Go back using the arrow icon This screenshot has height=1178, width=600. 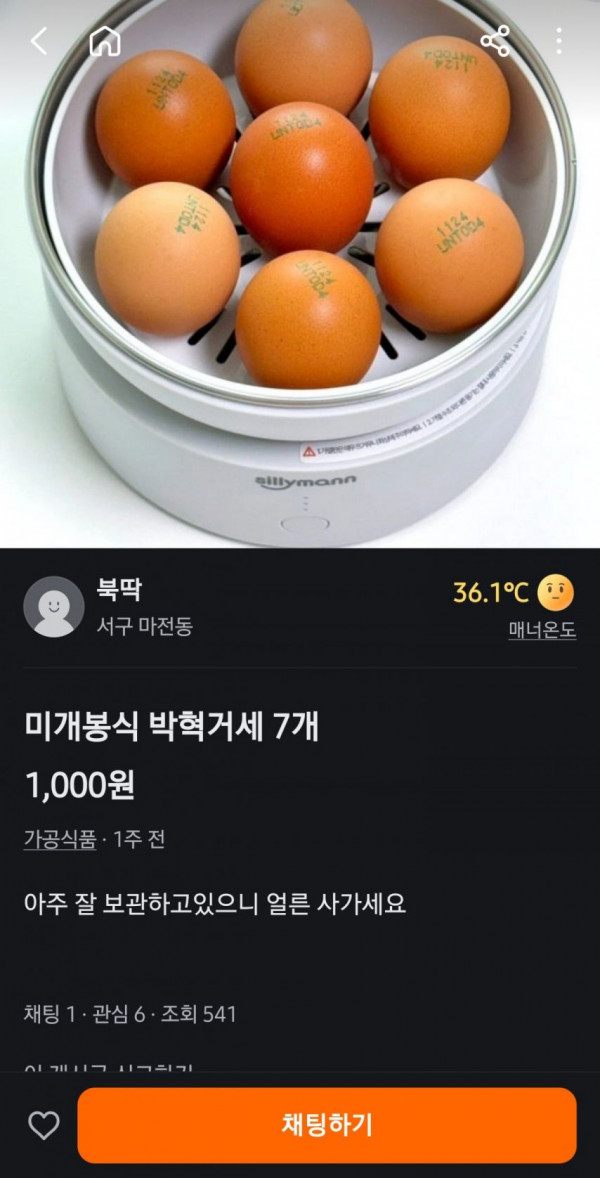coord(39,41)
